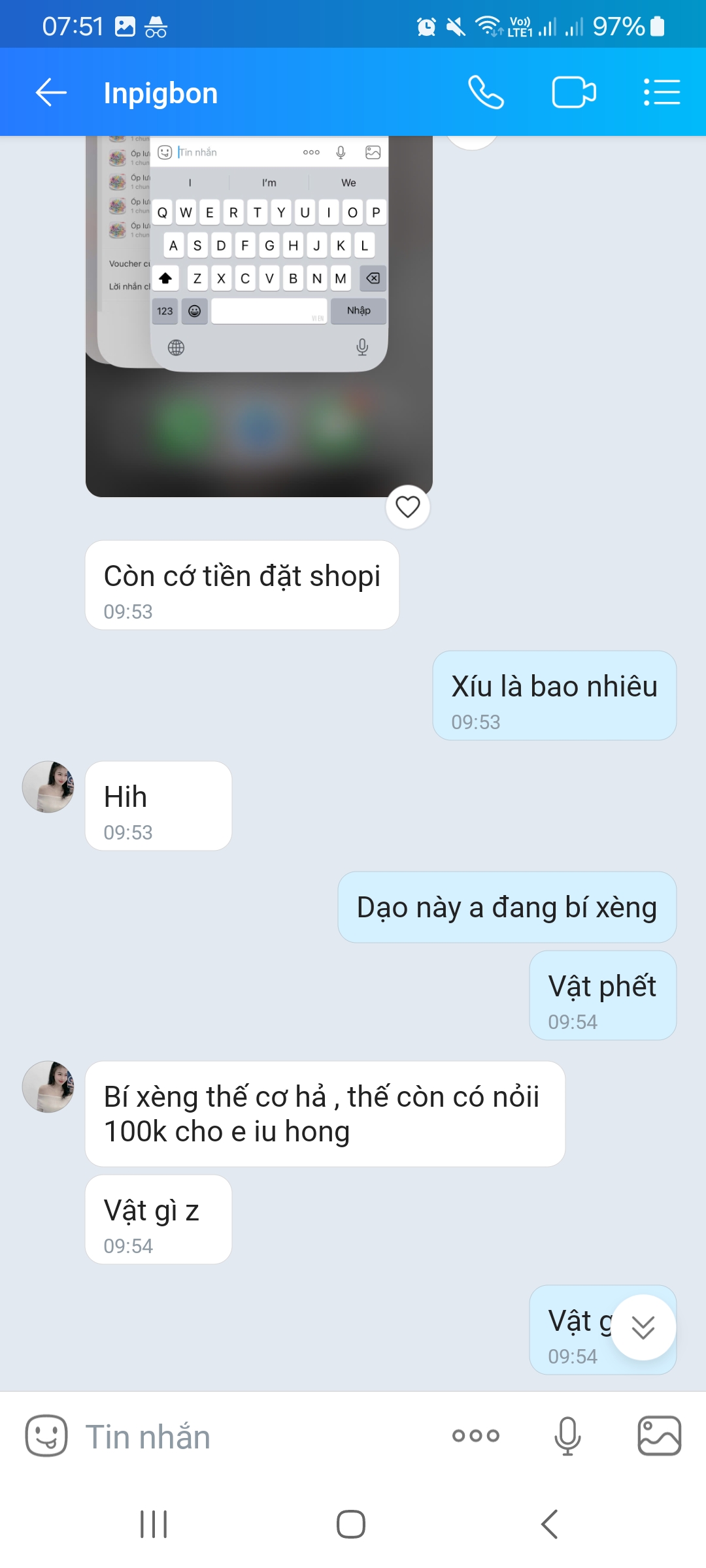Jump to the latest messages
Viewport: 706px width, 1568px height.
coord(643,1327)
